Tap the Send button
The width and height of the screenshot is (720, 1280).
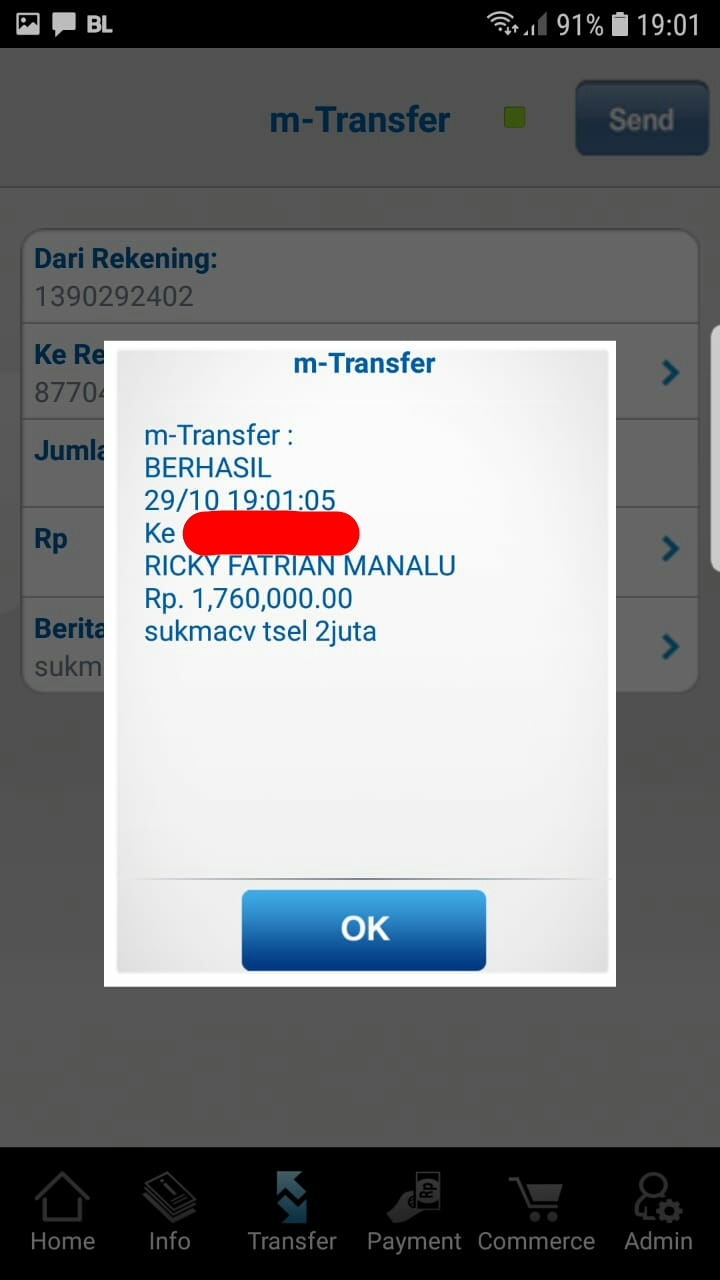[x=641, y=119]
